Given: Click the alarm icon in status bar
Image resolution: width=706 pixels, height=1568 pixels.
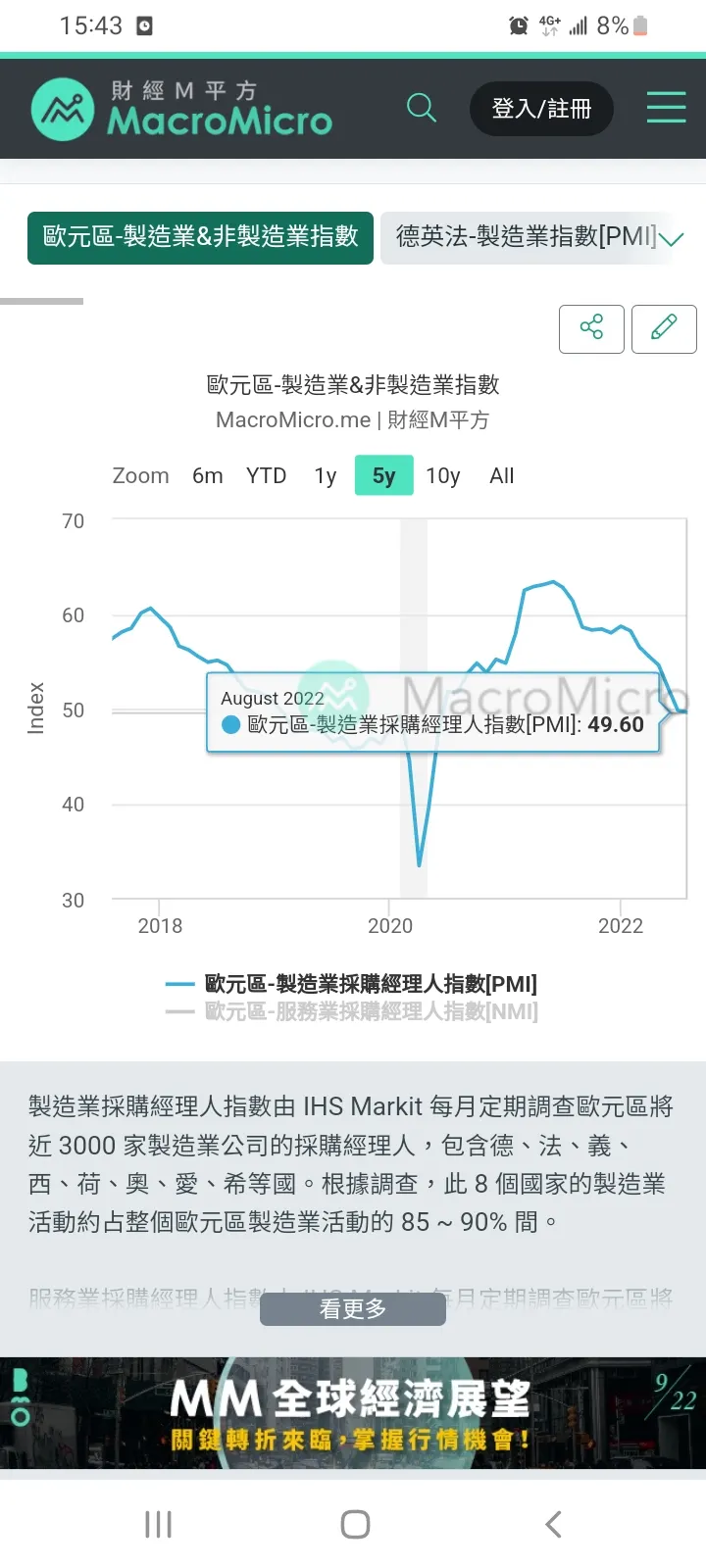Looking at the screenshot, I should (519, 25).
